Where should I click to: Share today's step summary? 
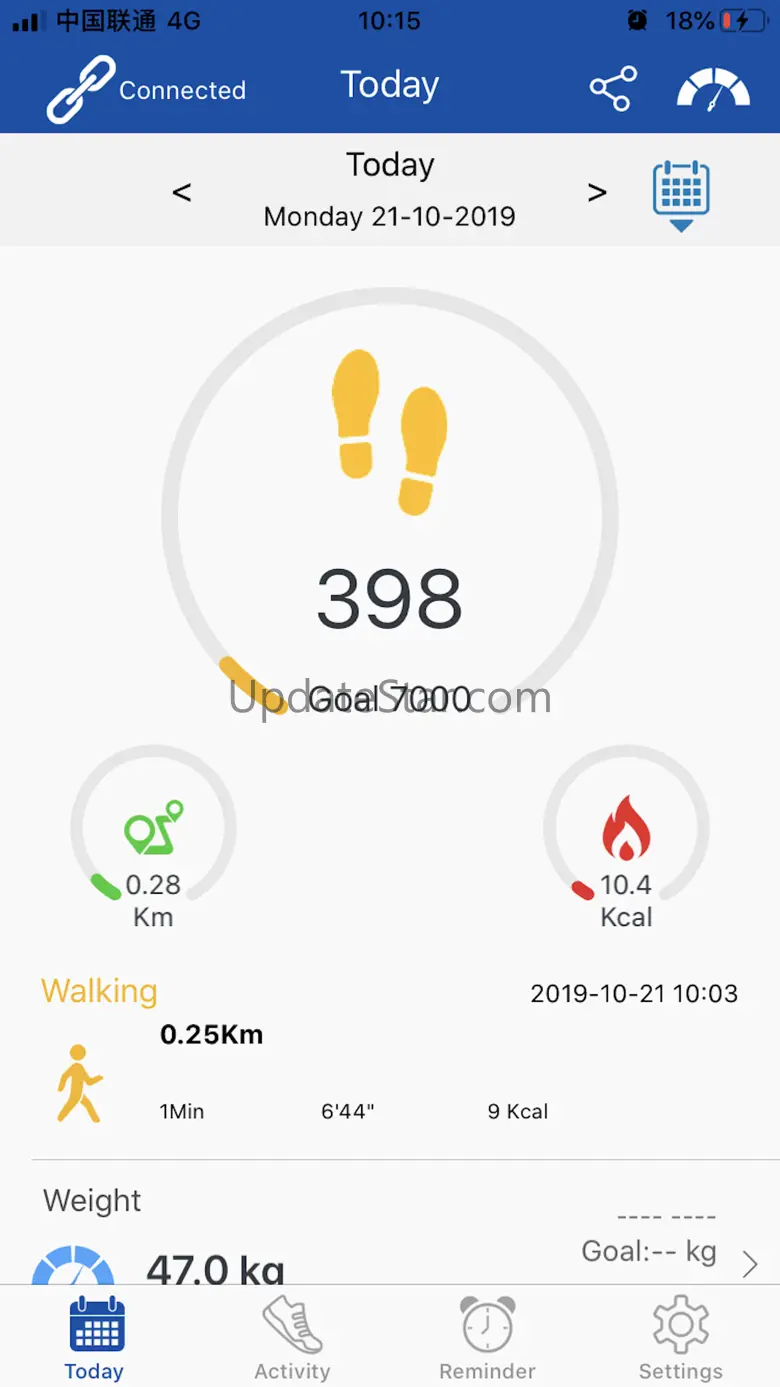(613, 89)
